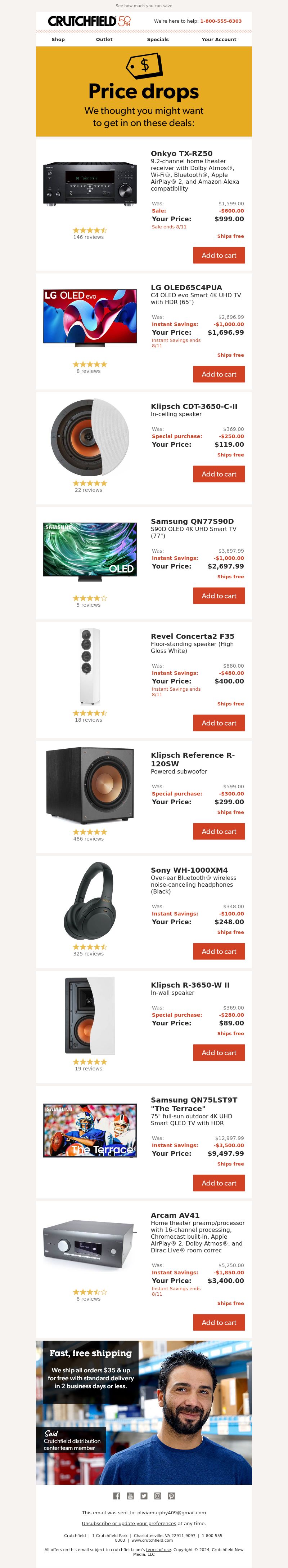Visit the Crutchfield YouTube channel
This screenshot has width=288, height=1568.
[130, 1496]
